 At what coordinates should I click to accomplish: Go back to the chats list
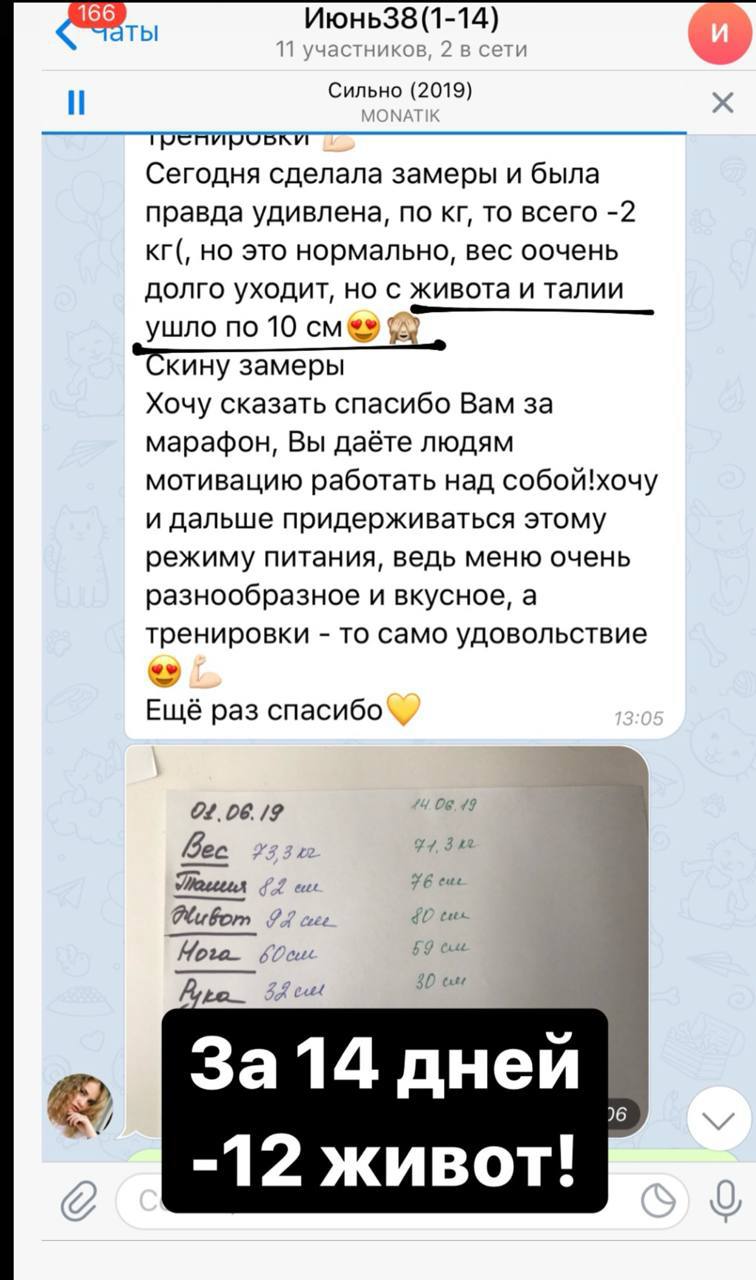105,32
